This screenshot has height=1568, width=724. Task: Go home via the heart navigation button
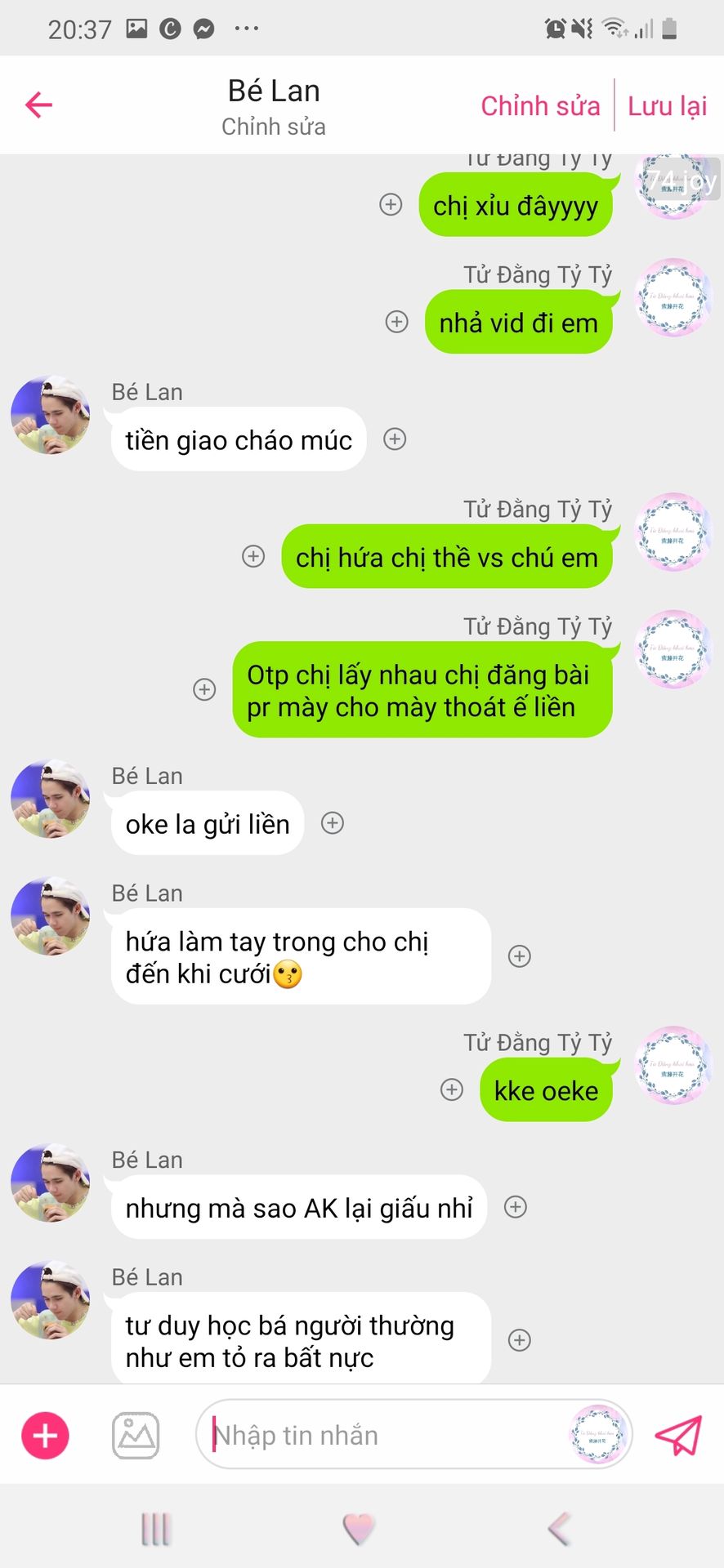(x=358, y=1529)
